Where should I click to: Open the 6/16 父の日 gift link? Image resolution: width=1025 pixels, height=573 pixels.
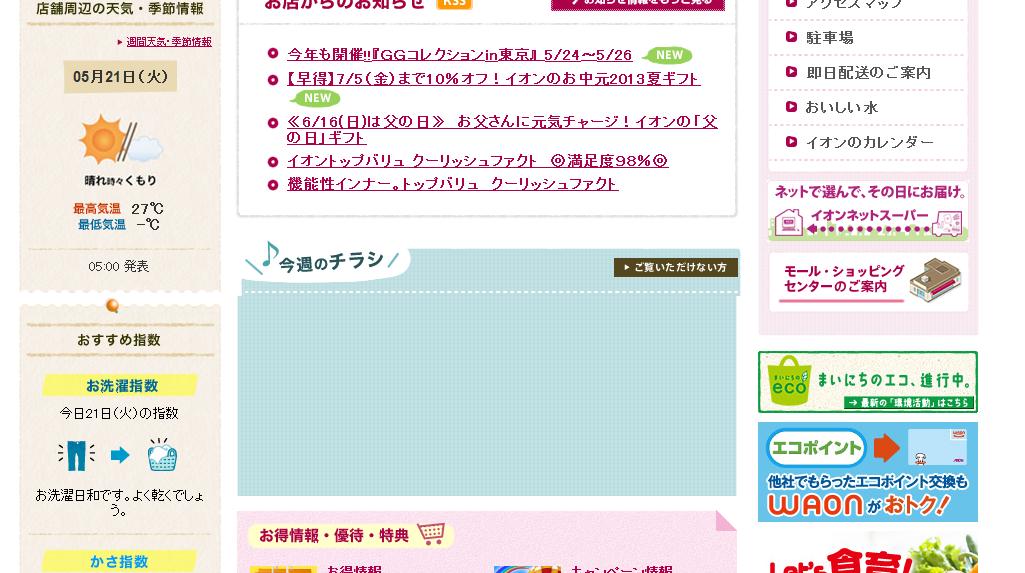tap(501, 129)
